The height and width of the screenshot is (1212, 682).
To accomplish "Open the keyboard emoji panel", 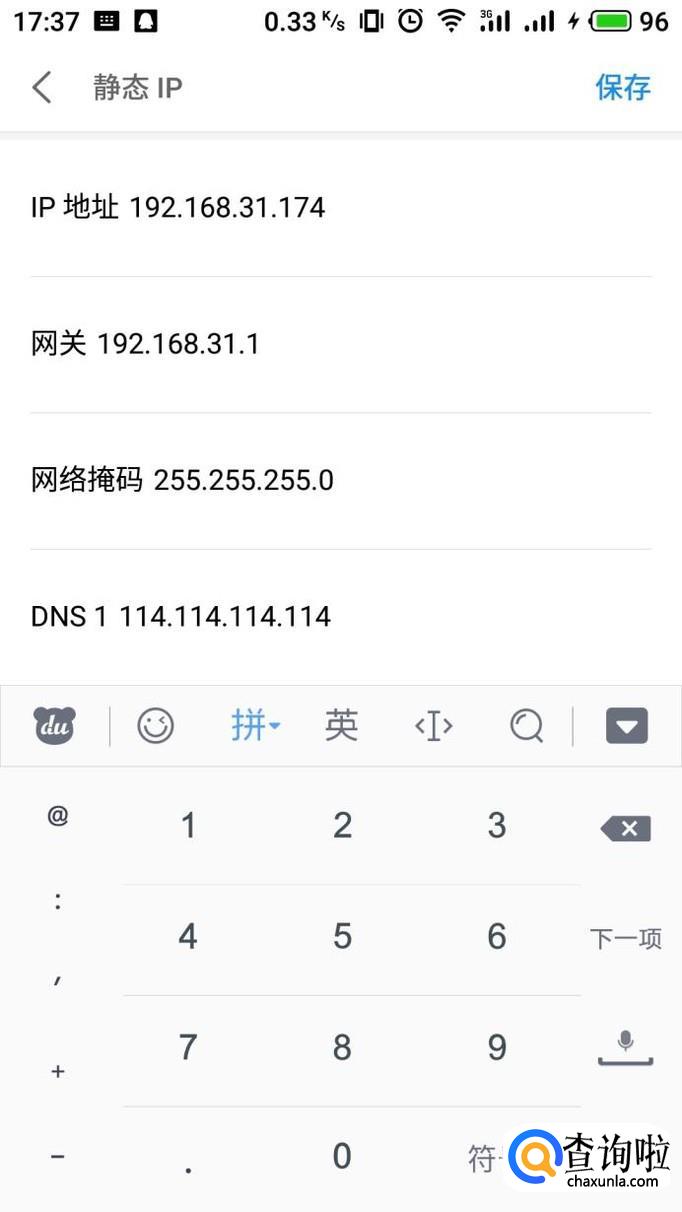I will [155, 725].
